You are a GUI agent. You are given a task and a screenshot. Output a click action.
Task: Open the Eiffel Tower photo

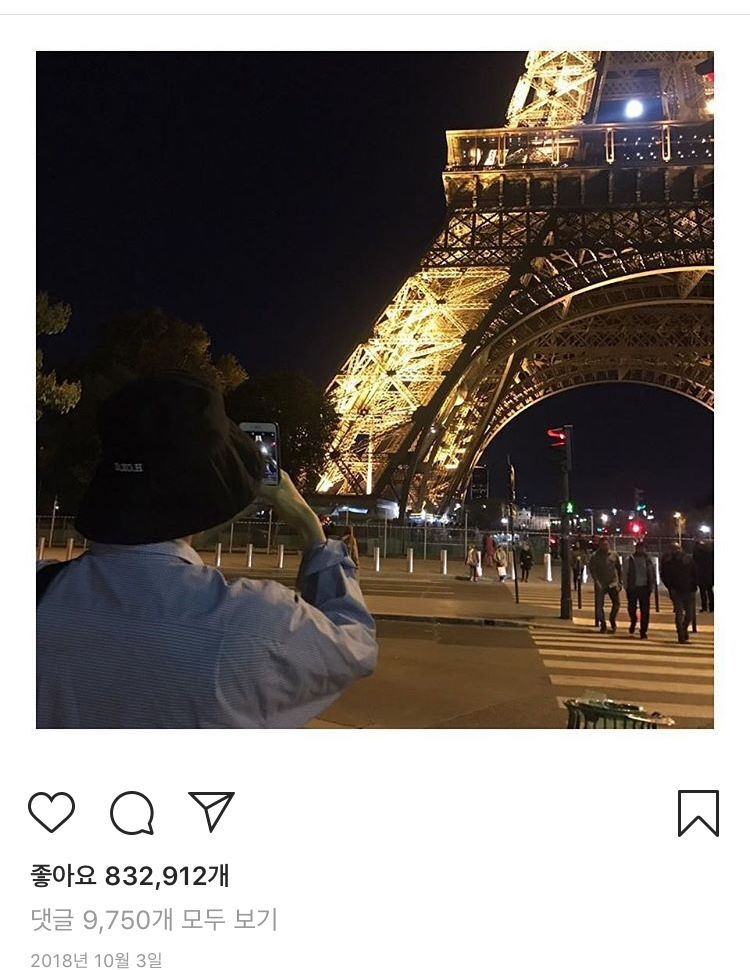(x=375, y=390)
